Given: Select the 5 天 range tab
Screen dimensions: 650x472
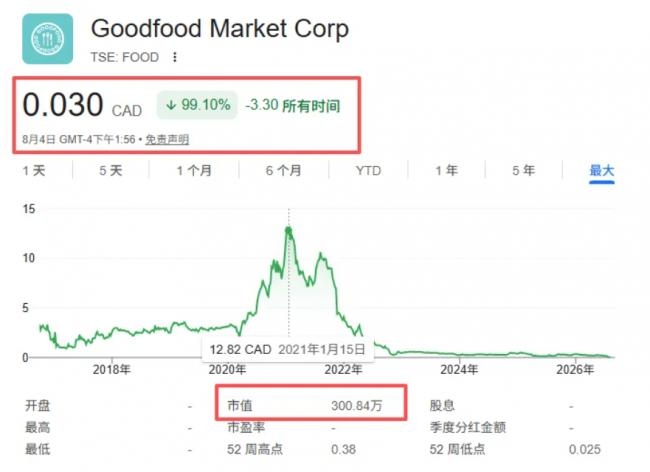Looking at the screenshot, I should coord(111,170).
